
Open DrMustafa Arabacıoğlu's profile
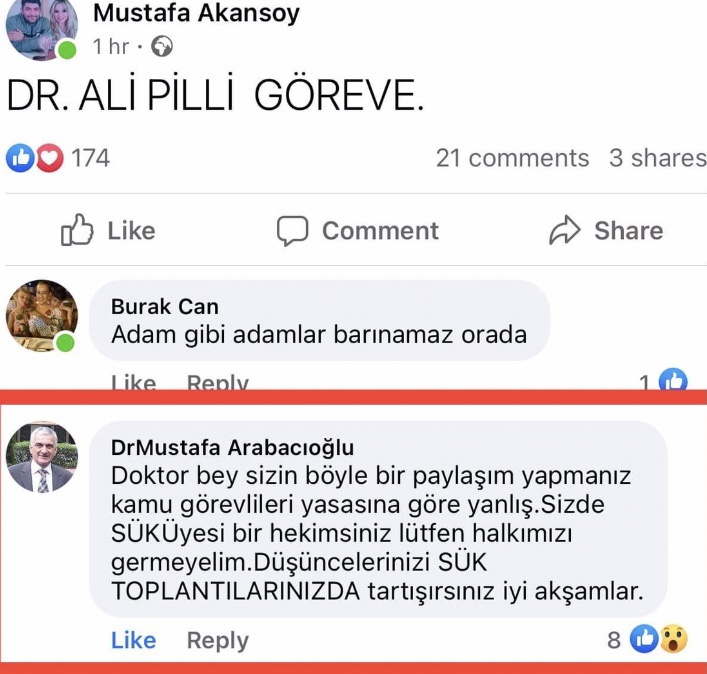pyautogui.click(x=232, y=447)
